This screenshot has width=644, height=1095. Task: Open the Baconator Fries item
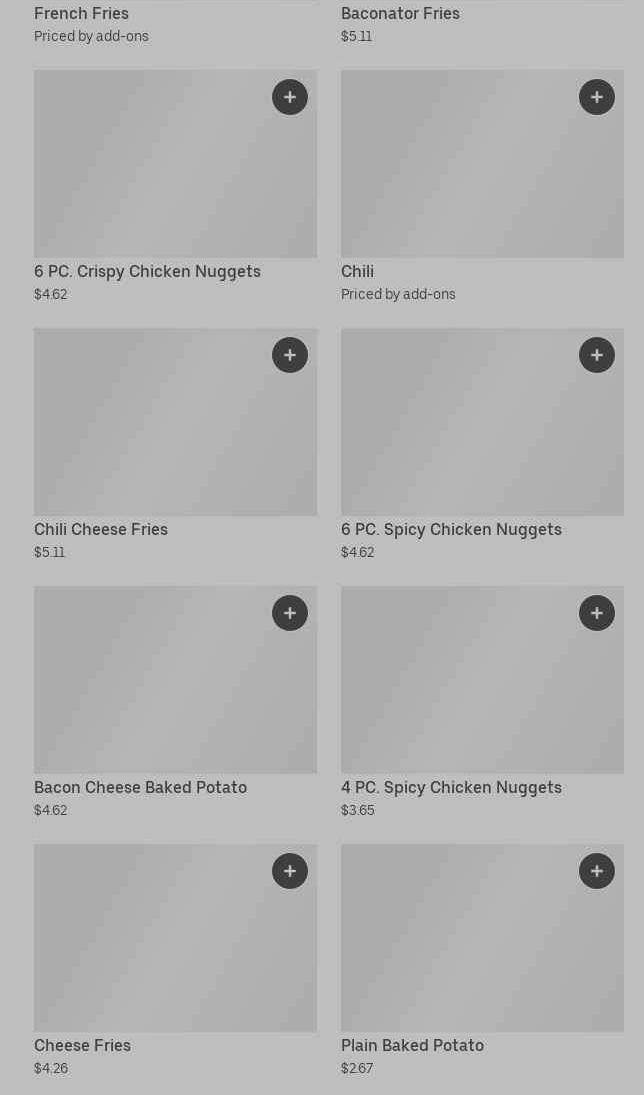point(400,14)
